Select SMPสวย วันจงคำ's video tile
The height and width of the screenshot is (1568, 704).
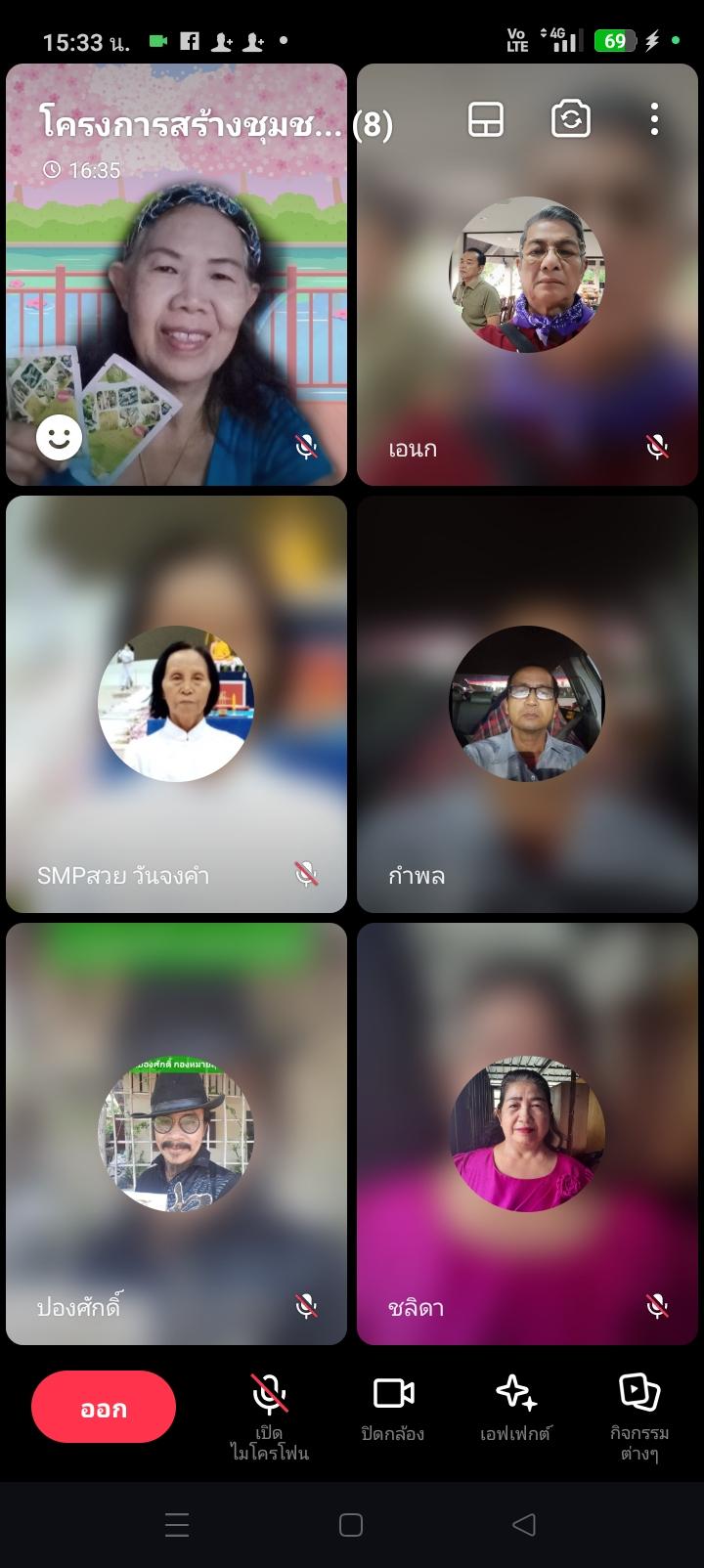(x=176, y=704)
